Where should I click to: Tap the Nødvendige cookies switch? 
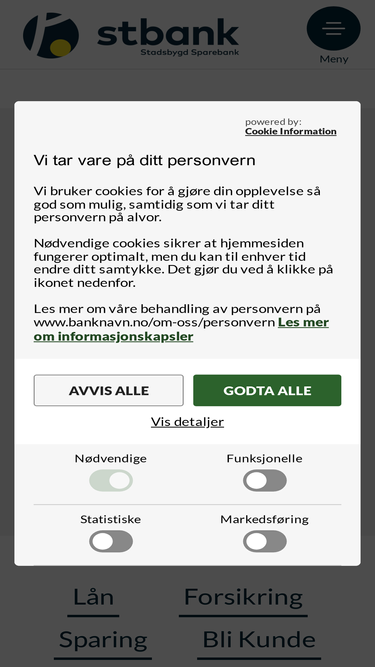(111, 481)
